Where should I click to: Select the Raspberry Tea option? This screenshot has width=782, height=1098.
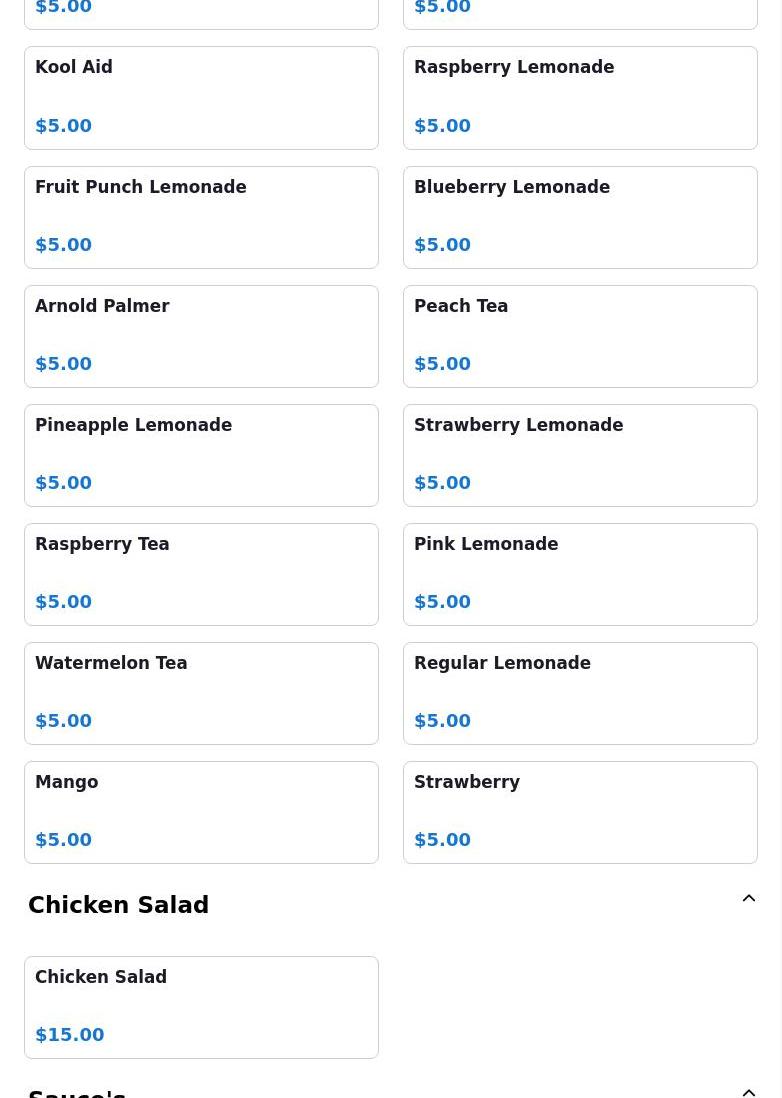click(201, 574)
